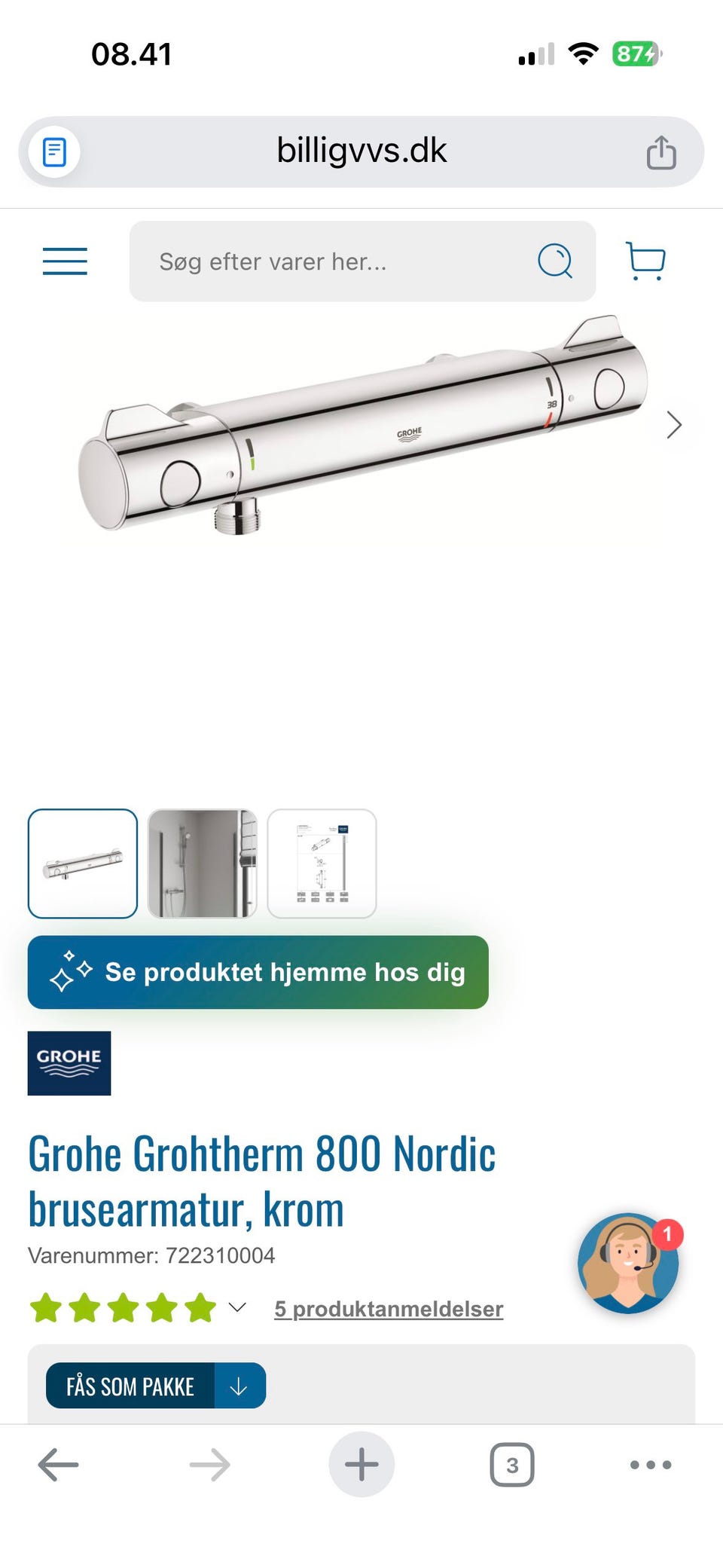
Task: Tap the share icon in the address bar
Action: click(662, 151)
